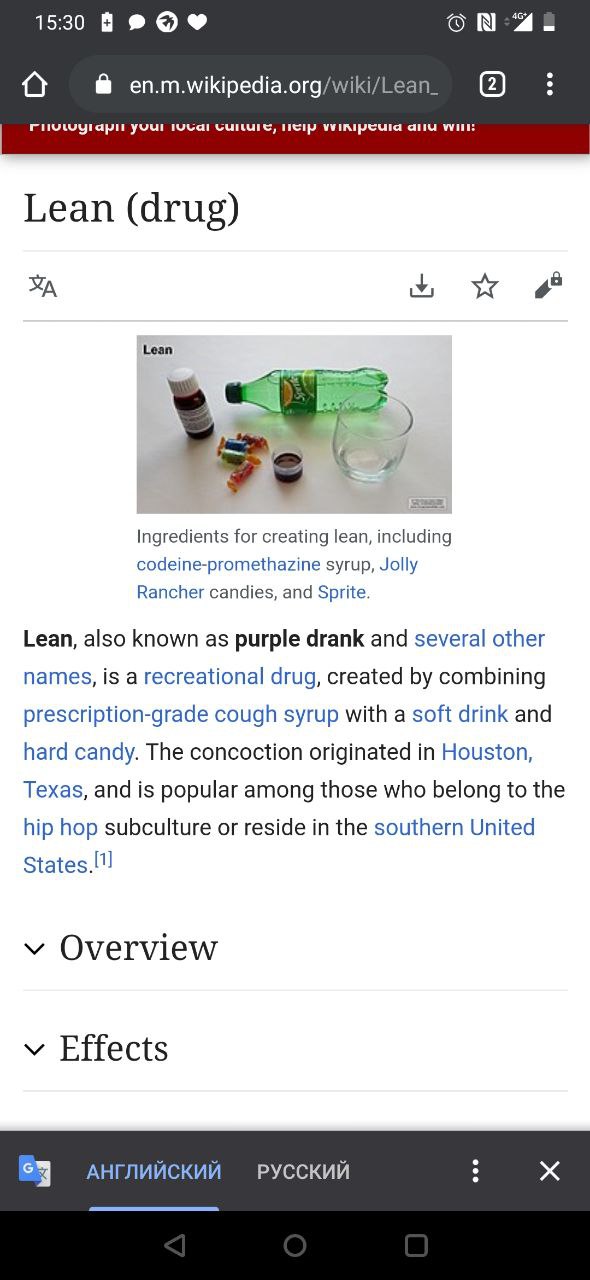Follow the prescription-grade cough syrup link
The height and width of the screenshot is (1280, 590).
point(181,714)
